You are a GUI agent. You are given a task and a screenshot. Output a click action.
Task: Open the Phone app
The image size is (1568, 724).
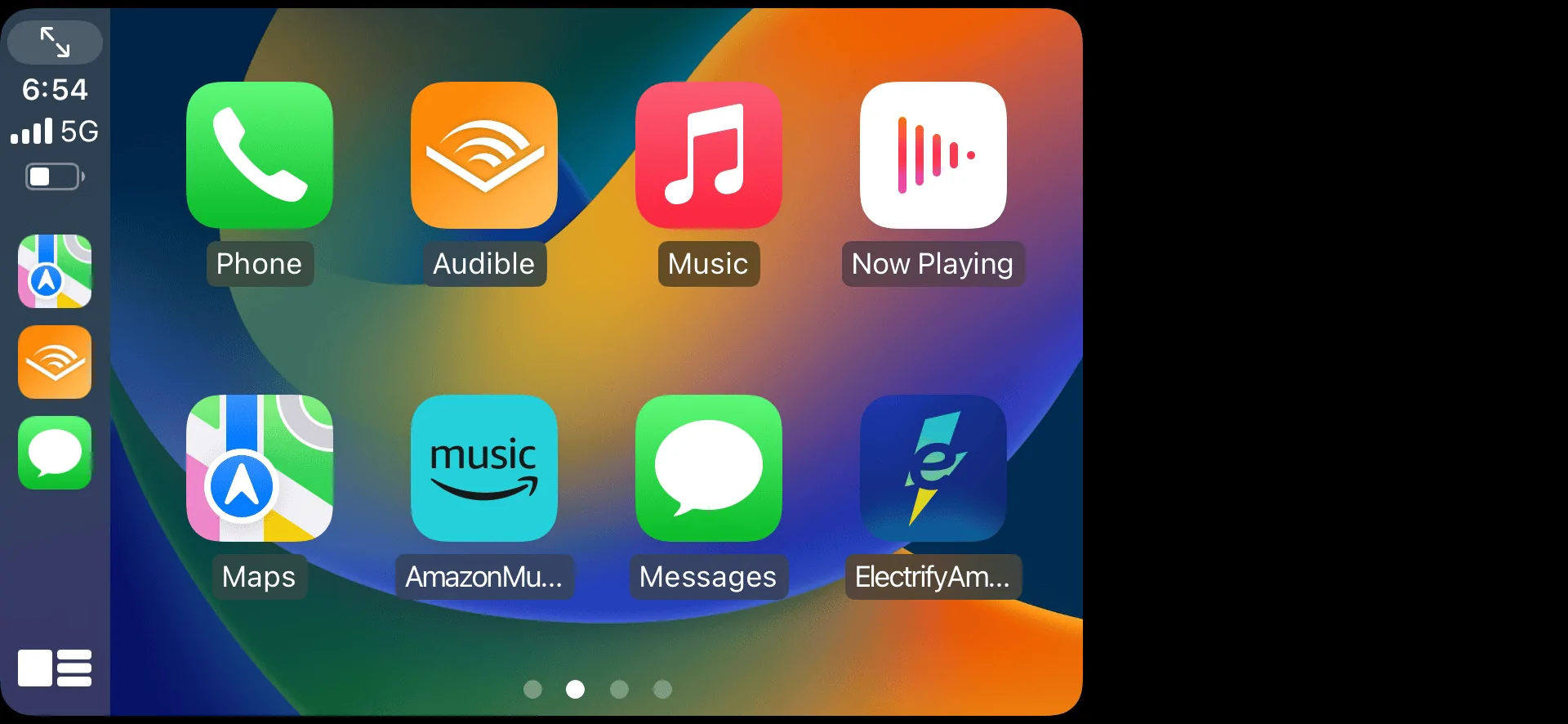tap(260, 155)
